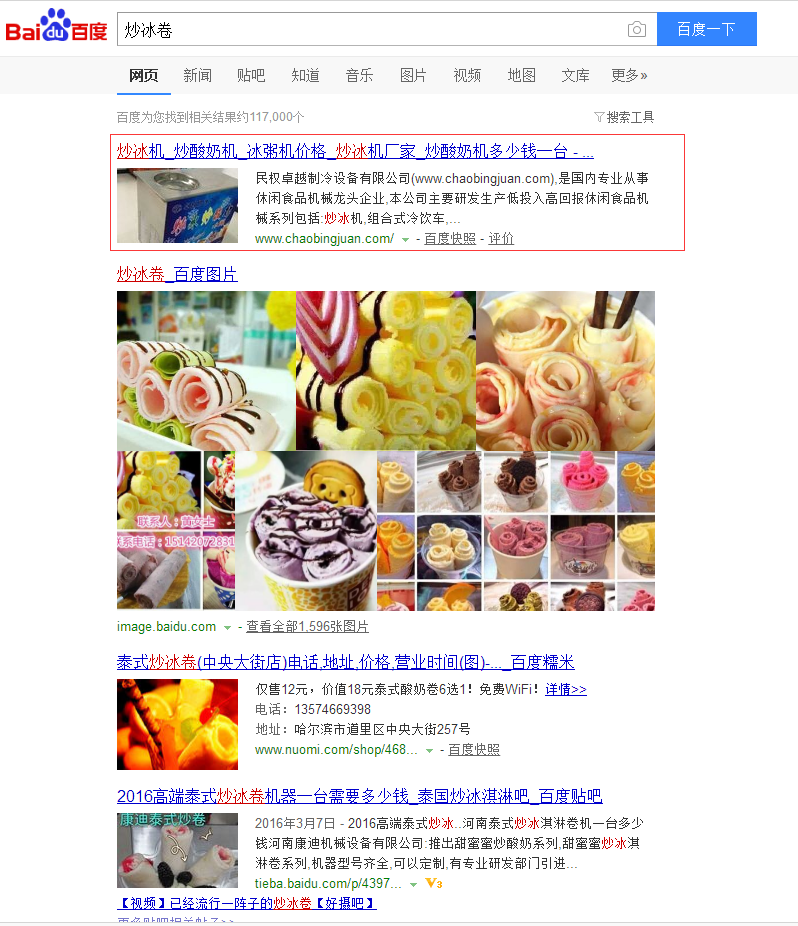Switch to the 图片 tab

tap(413, 75)
